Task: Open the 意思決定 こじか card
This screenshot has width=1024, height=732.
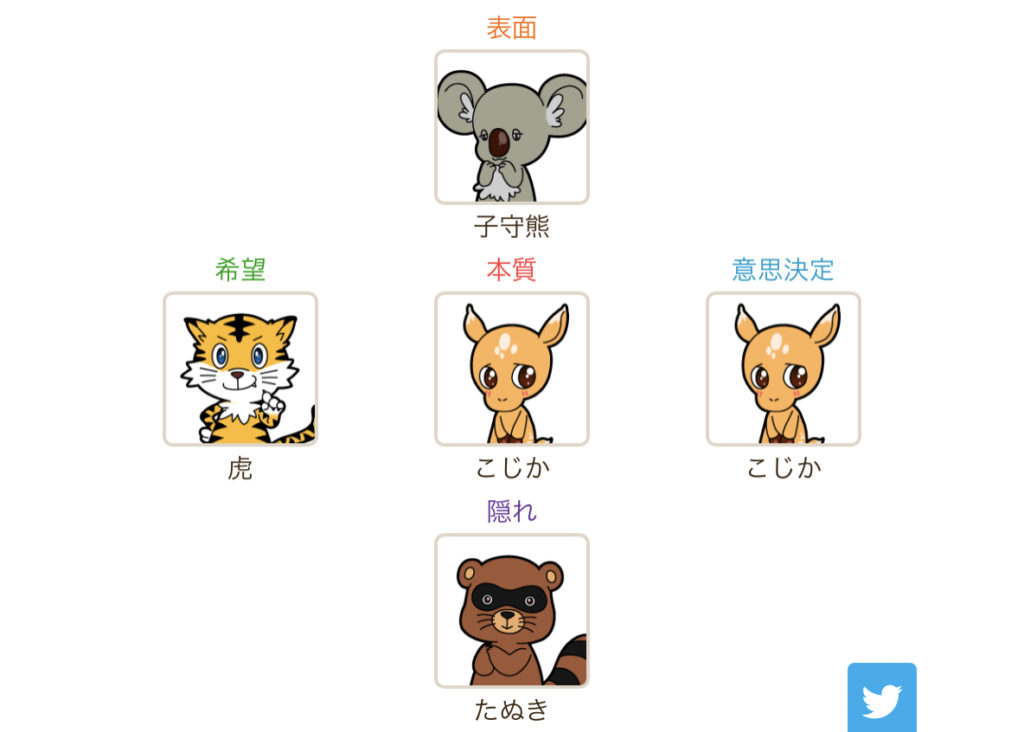Action: 783,369
